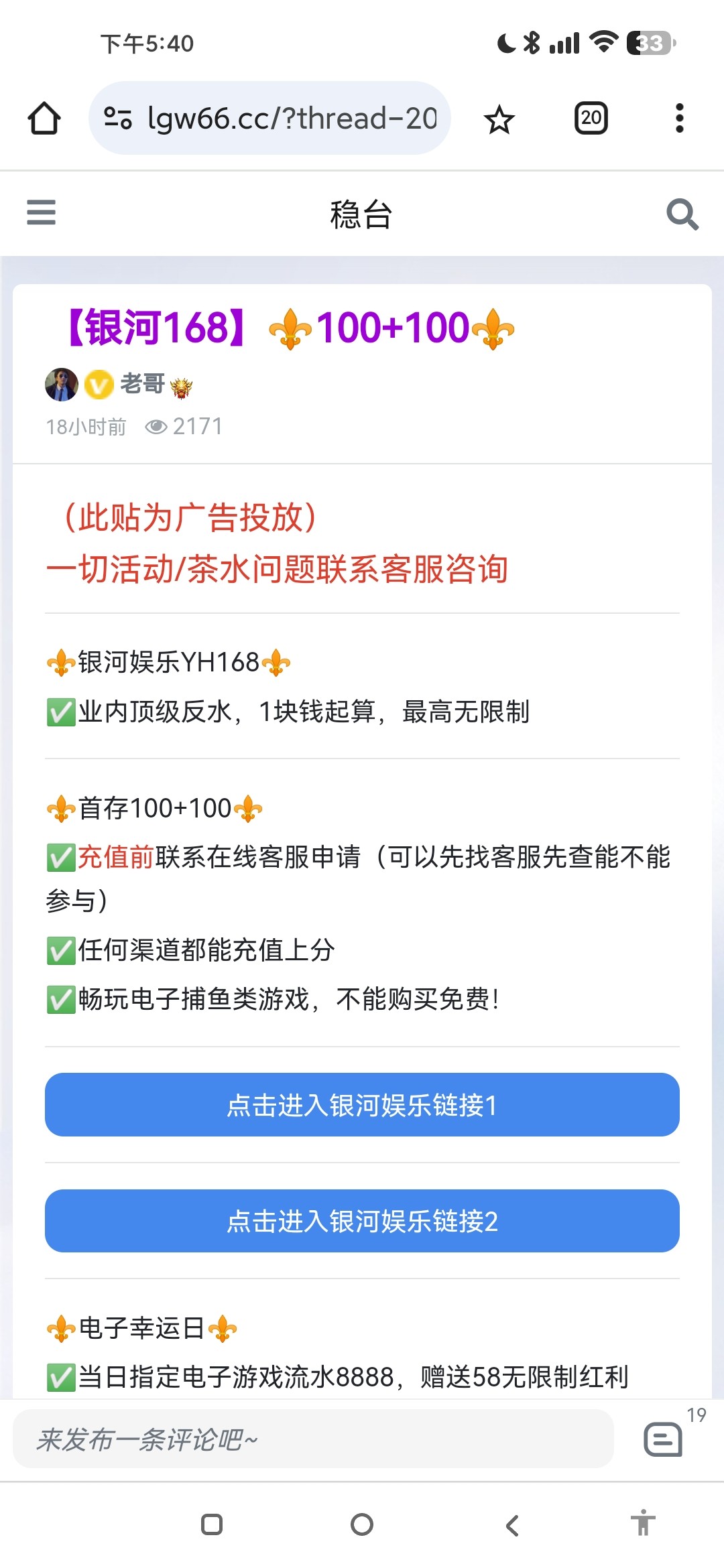The height and width of the screenshot is (1568, 724).
Task: Open the comments icon showing 19
Action: (x=664, y=1439)
